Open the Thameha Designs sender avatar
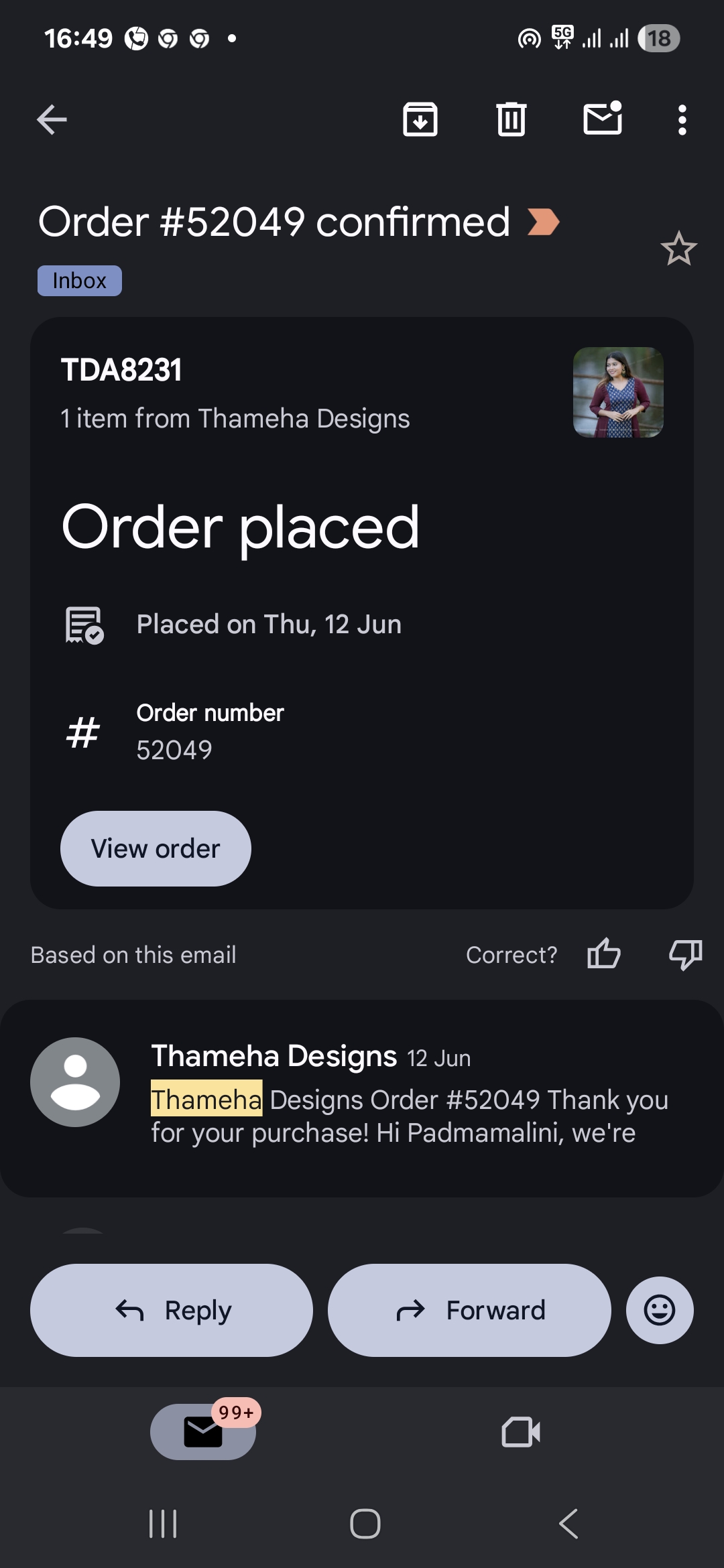Screen dimensions: 724x1568 [x=75, y=1082]
